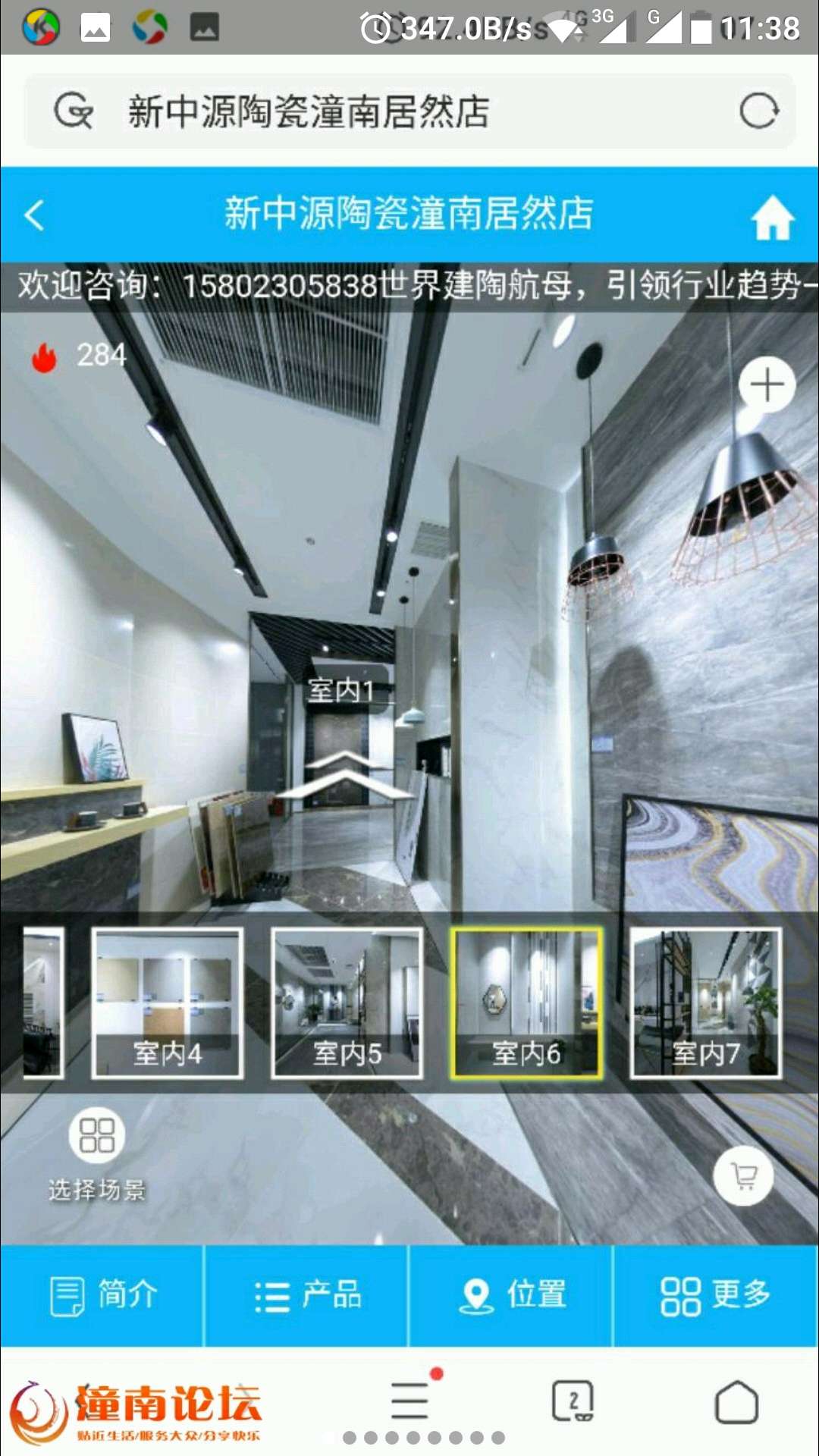Jump to the 室内1 hotspot arrow
The image size is (819, 1456).
click(x=345, y=773)
